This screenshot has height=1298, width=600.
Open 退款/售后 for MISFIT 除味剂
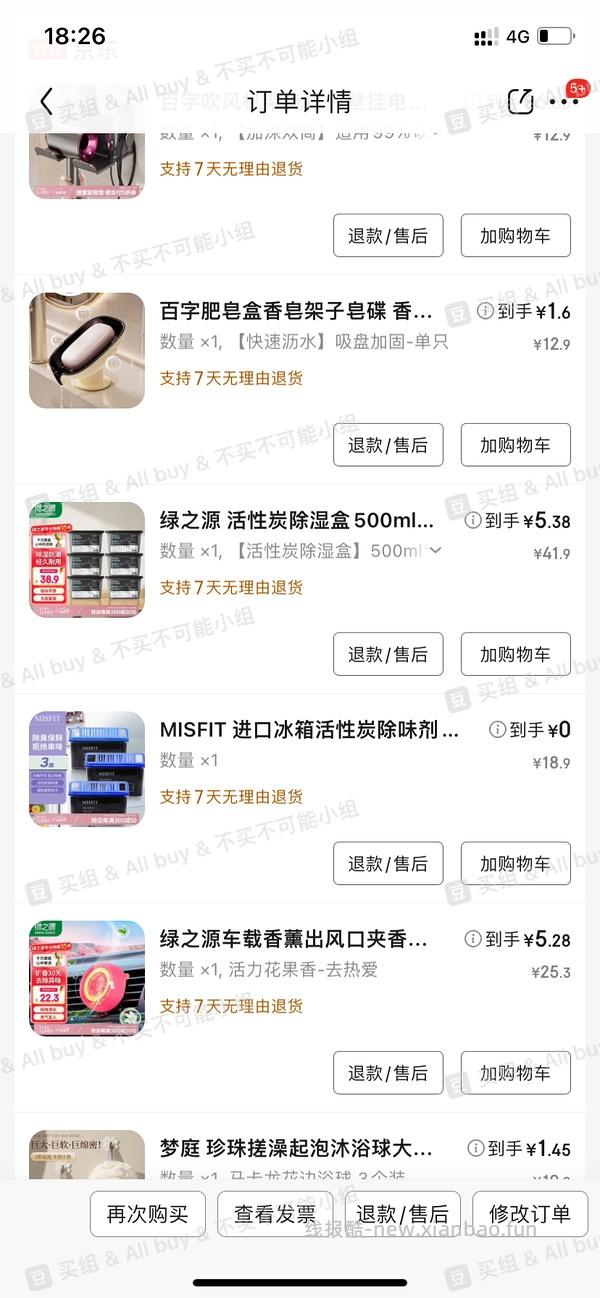coord(388,863)
